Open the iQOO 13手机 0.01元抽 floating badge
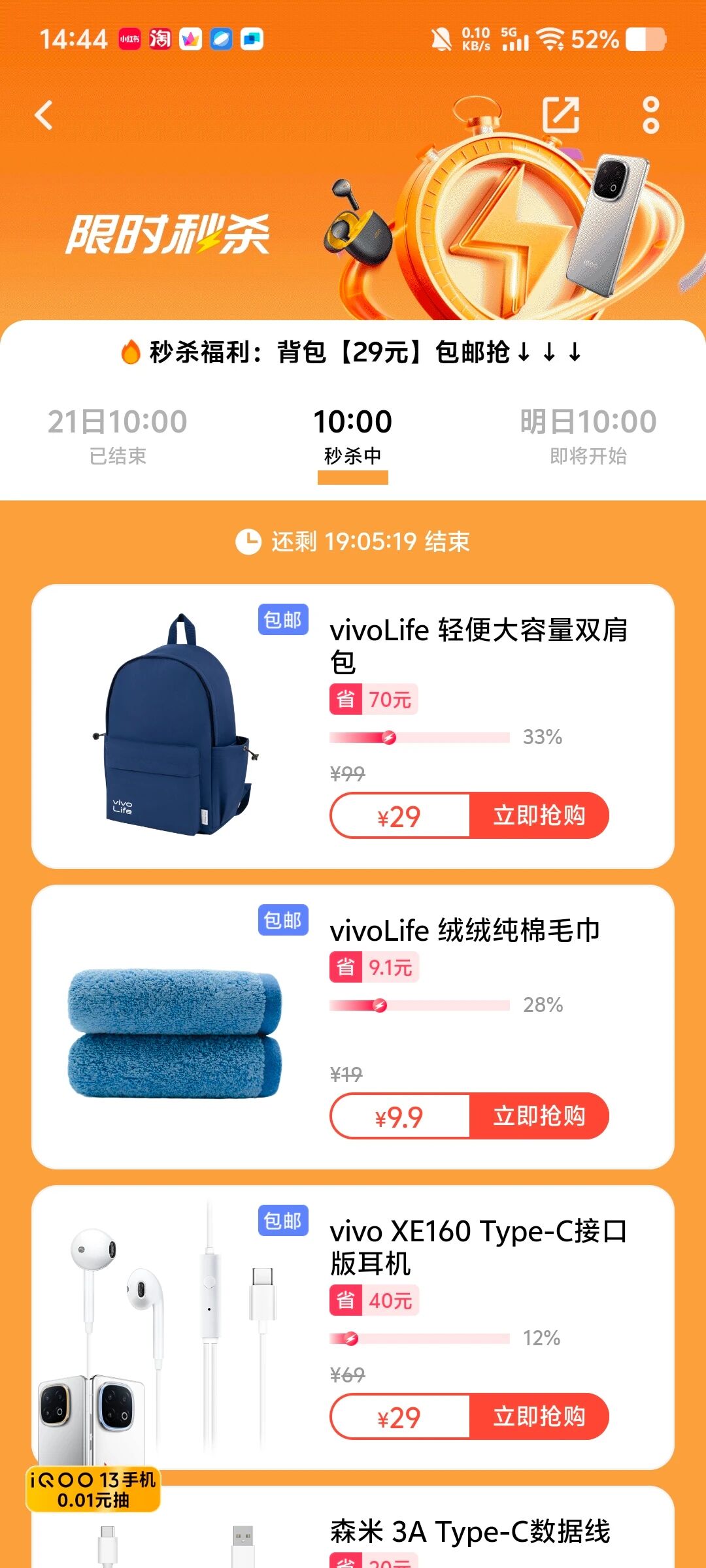Screen dimensions: 706x1568 [x=93, y=1489]
